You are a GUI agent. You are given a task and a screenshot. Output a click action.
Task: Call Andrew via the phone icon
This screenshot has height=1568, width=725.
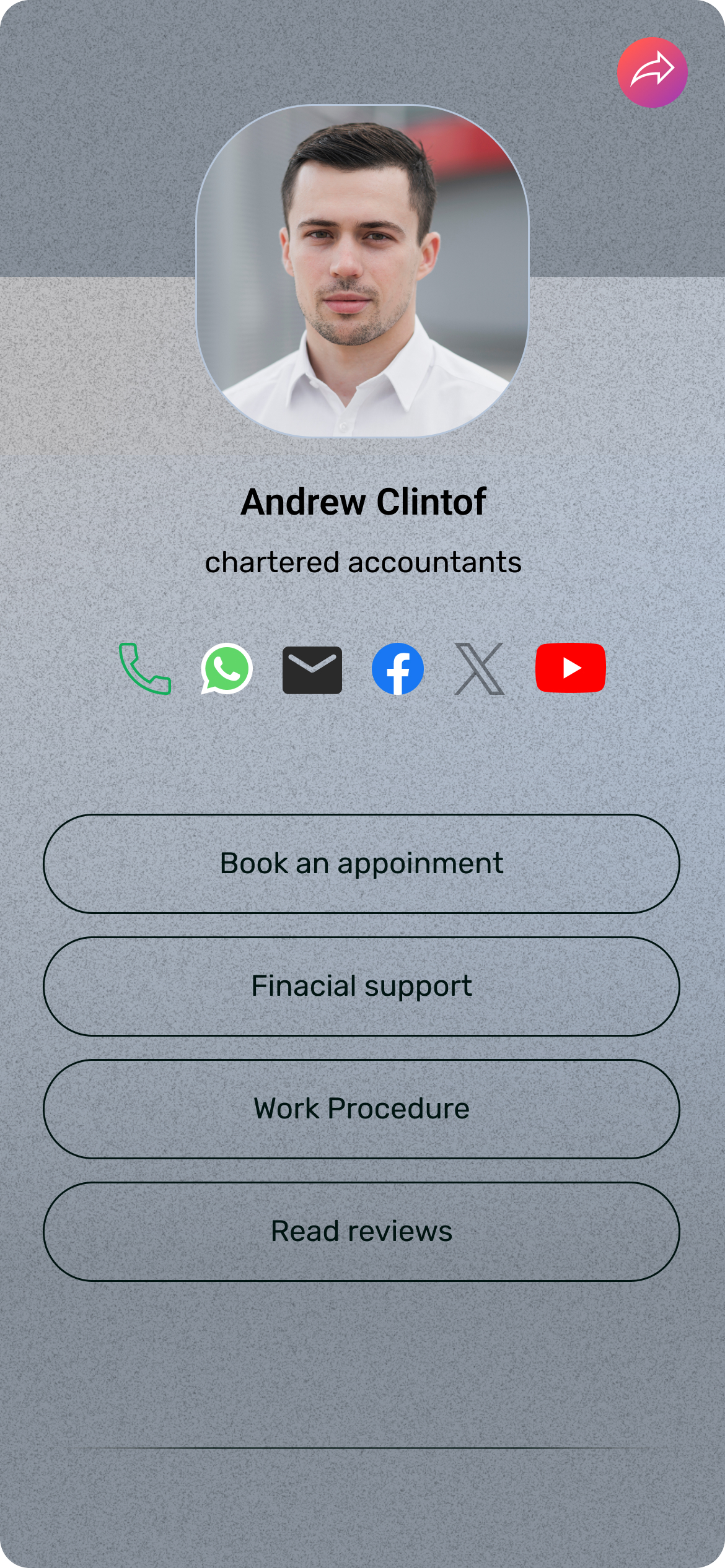coord(145,669)
